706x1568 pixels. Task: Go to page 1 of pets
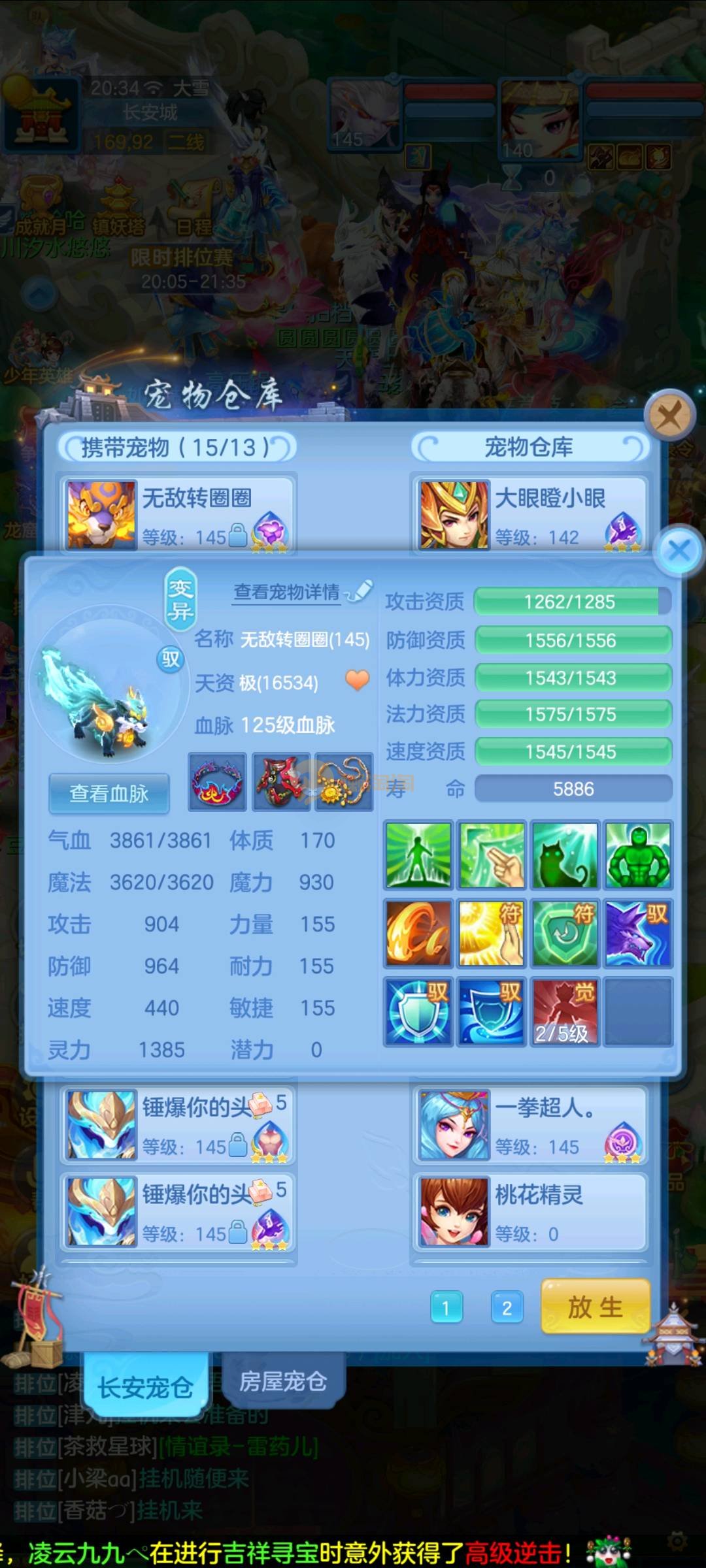pyautogui.click(x=446, y=1308)
